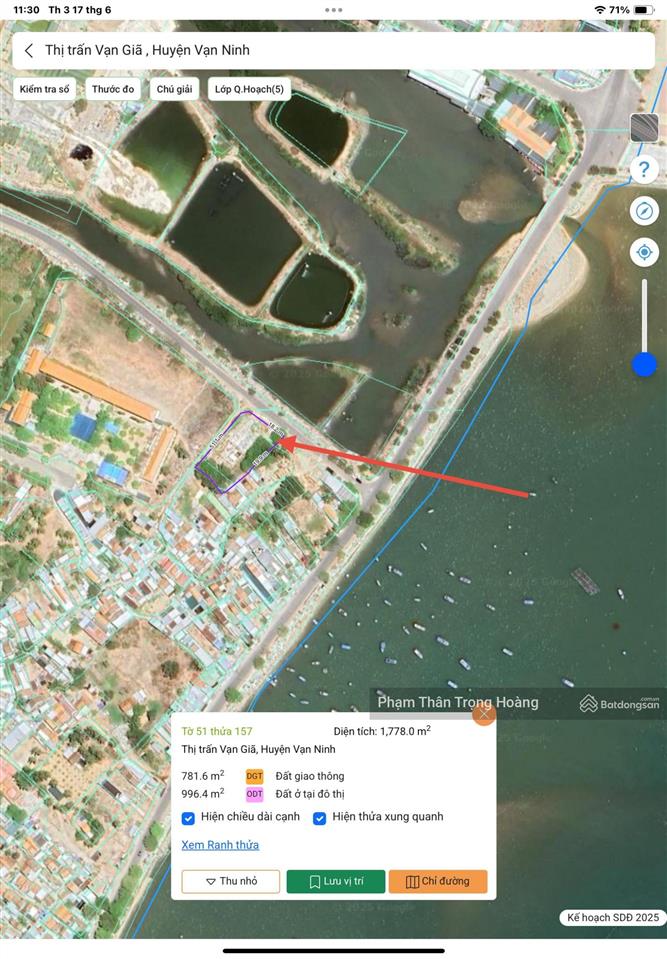Tap the compass icon
The height and width of the screenshot is (959, 667).
click(644, 211)
